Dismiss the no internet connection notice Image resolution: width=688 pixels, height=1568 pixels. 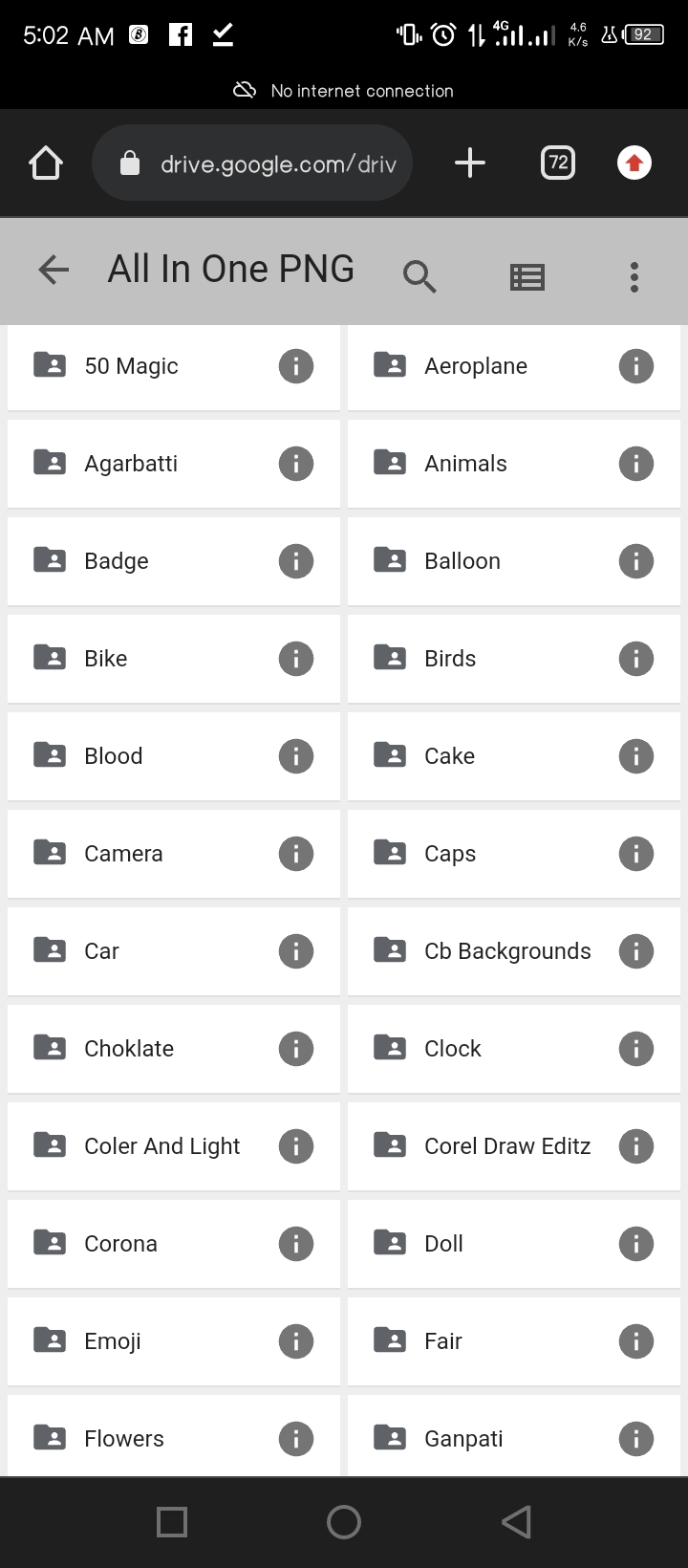coord(344,90)
